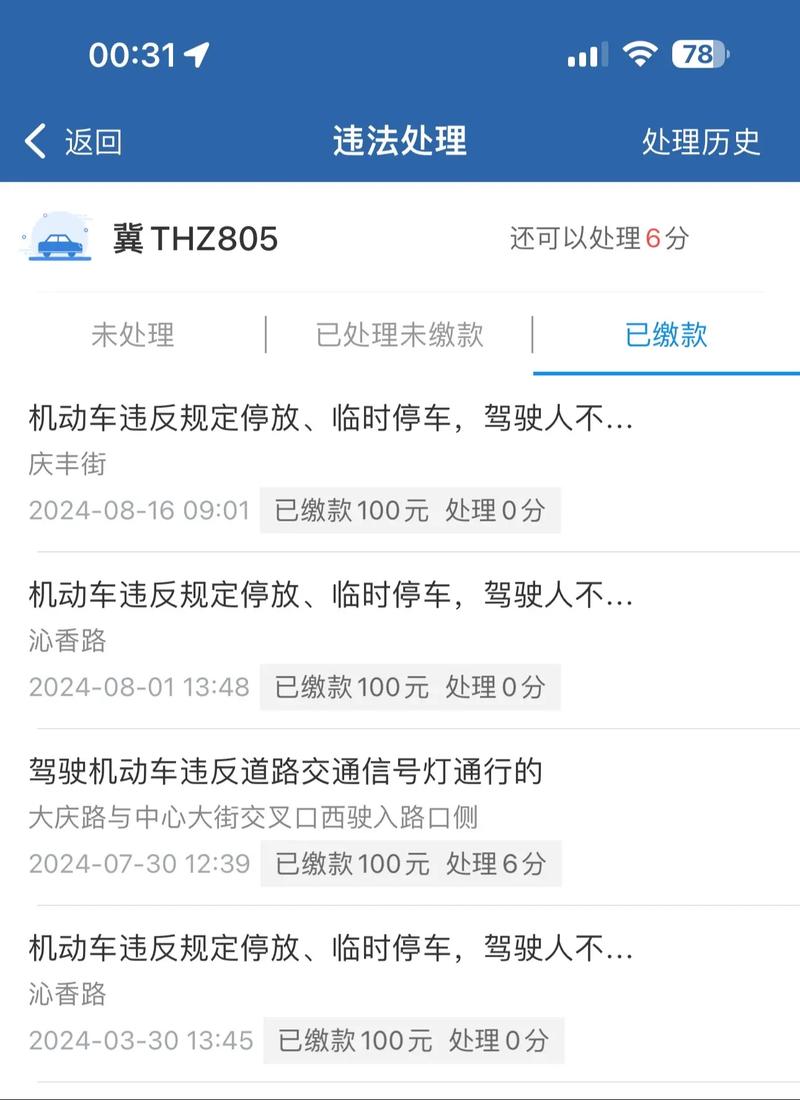Viewport: 800px width, 1100px height.
Task: Tap the chevron icon next to 返回
Action: (x=34, y=141)
